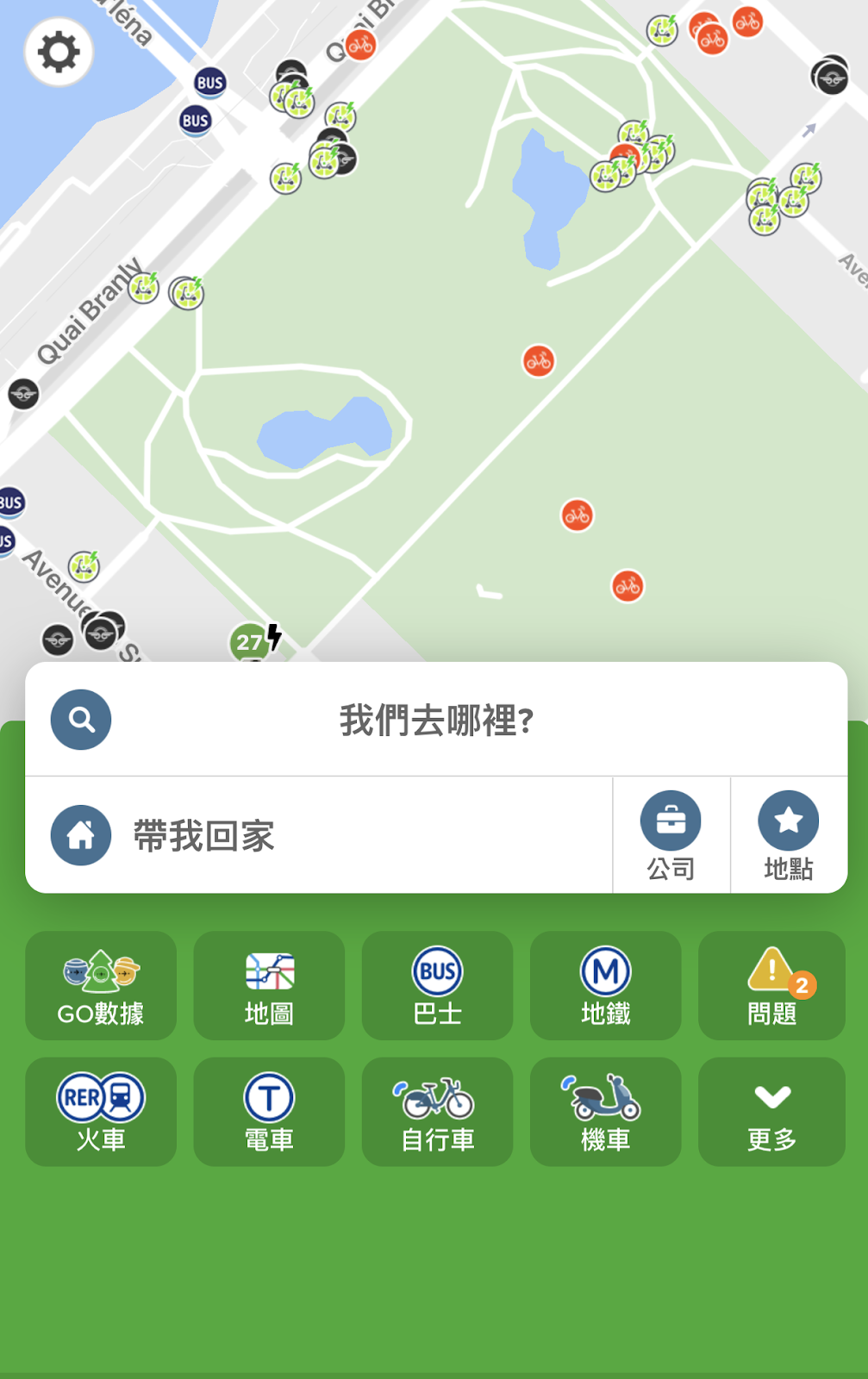Tap the 我們去哪裡? search field
868x1379 pixels.
click(x=436, y=720)
